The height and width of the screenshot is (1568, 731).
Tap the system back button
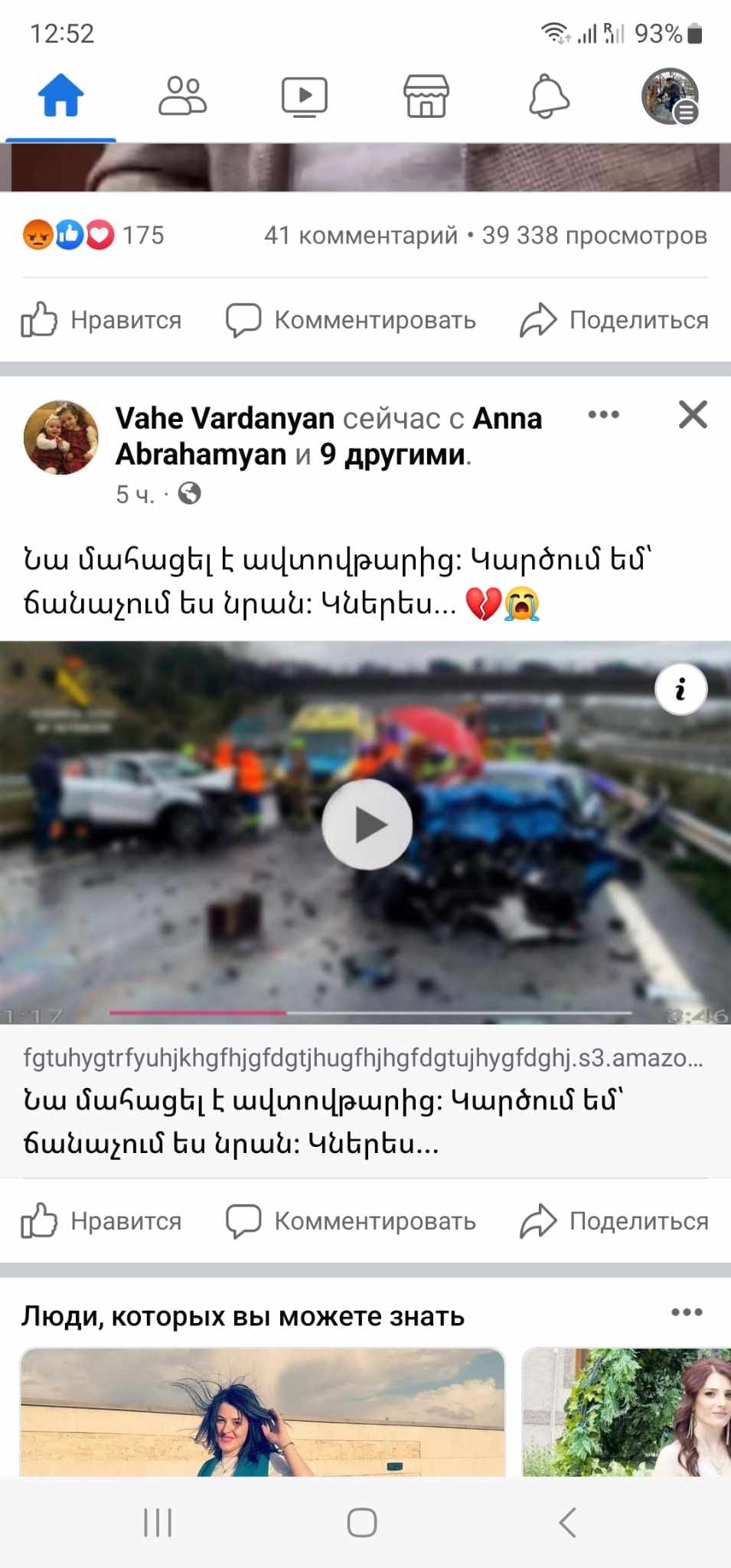coord(567,1522)
